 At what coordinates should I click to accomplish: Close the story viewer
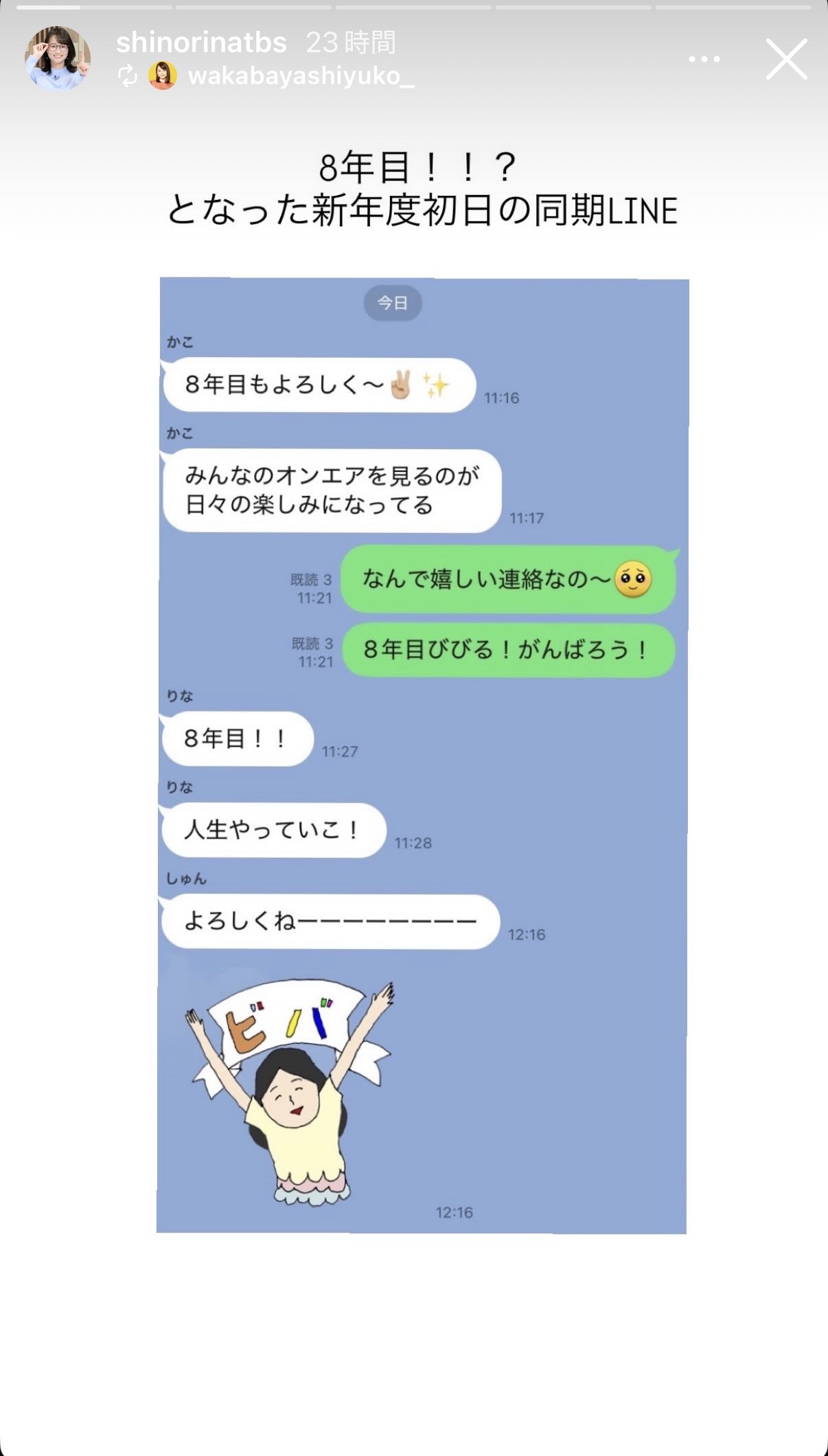[786, 59]
